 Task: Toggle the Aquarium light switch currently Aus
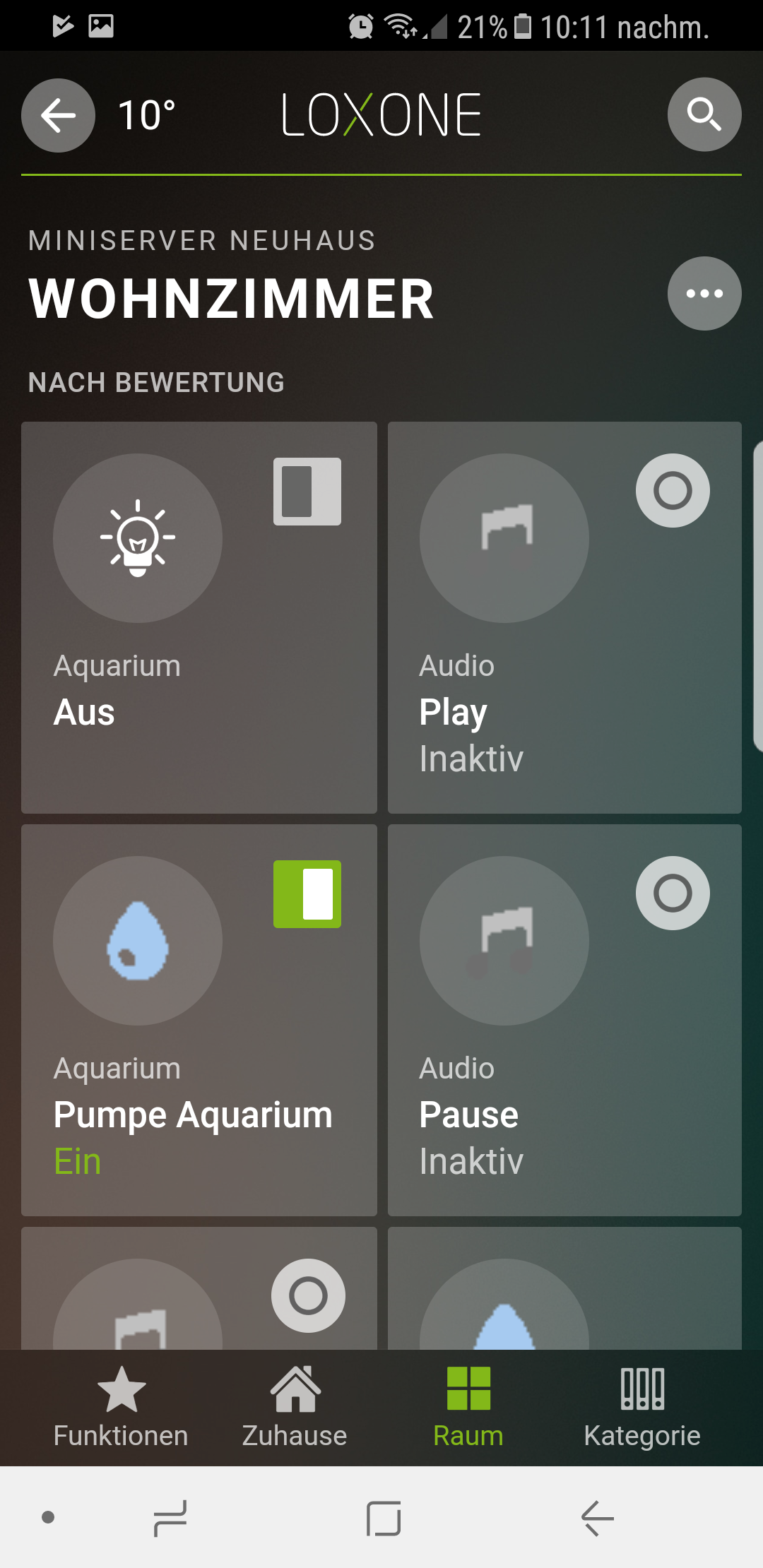[307, 492]
